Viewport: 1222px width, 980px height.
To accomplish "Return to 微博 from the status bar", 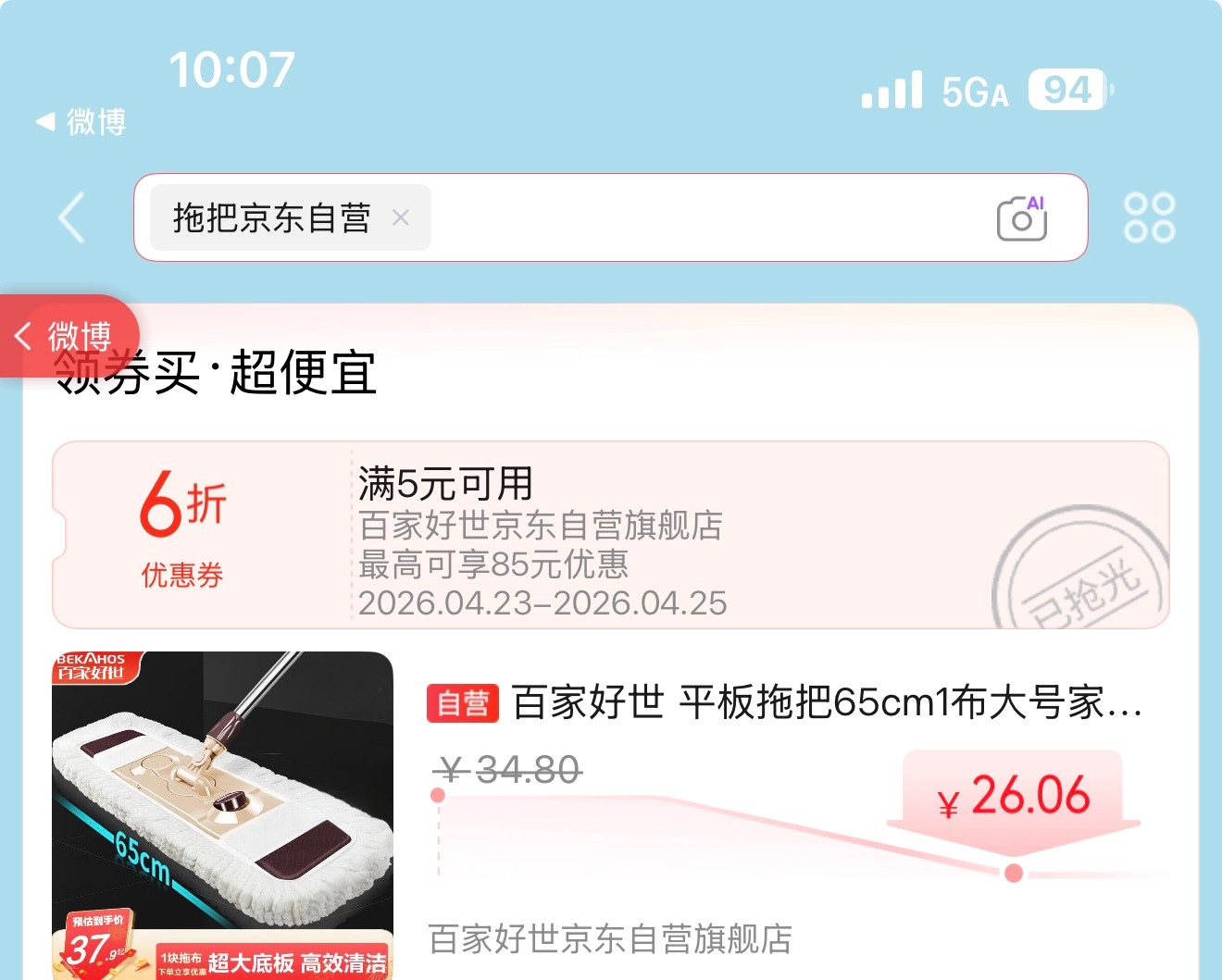I will click(81, 121).
